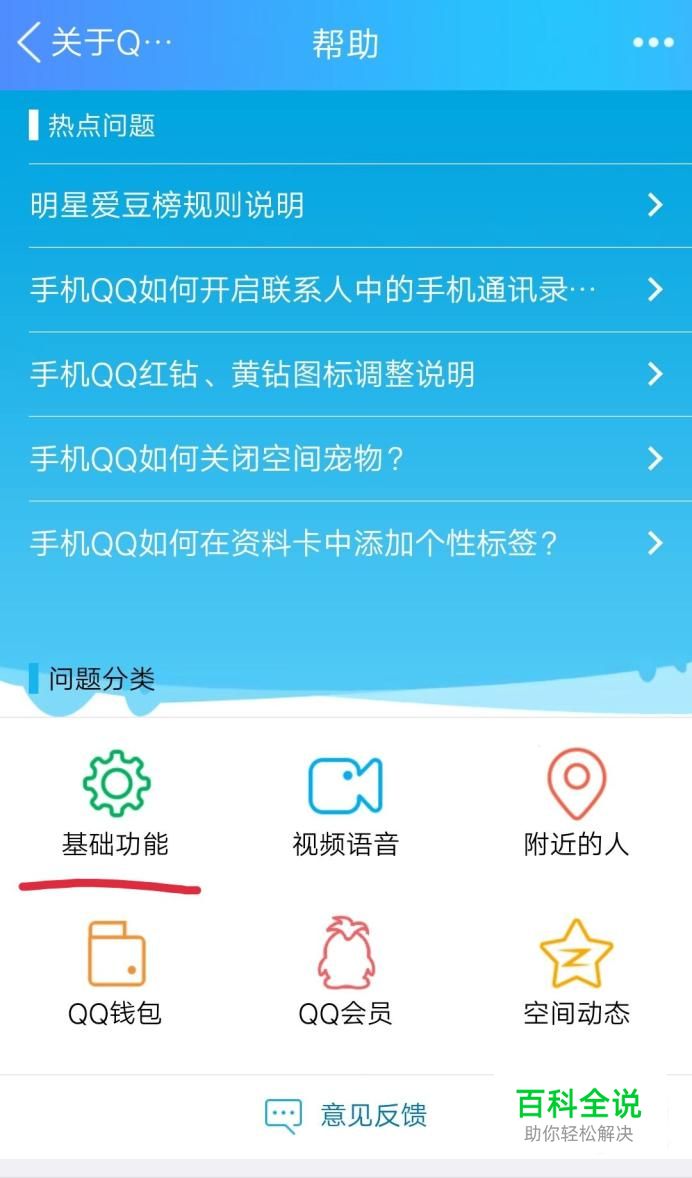
Task: Open the 附近的人 category
Action: [576, 804]
